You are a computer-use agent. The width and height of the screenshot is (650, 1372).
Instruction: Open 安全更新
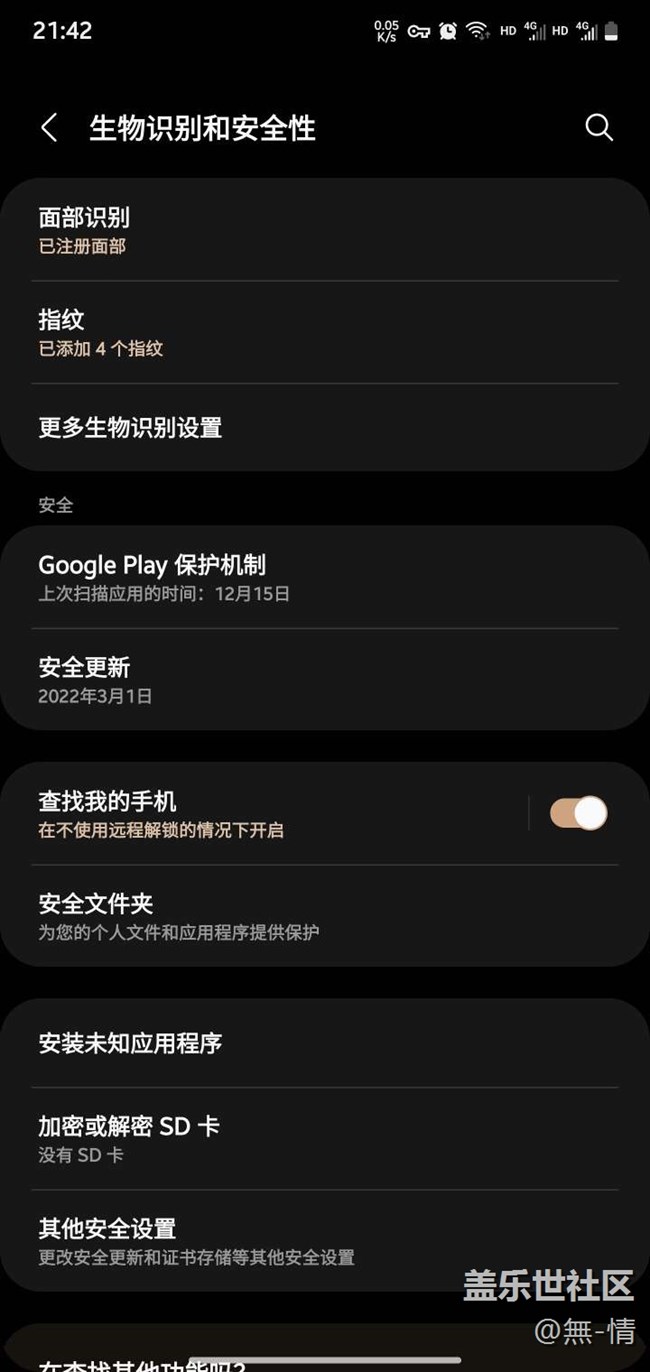pos(325,680)
